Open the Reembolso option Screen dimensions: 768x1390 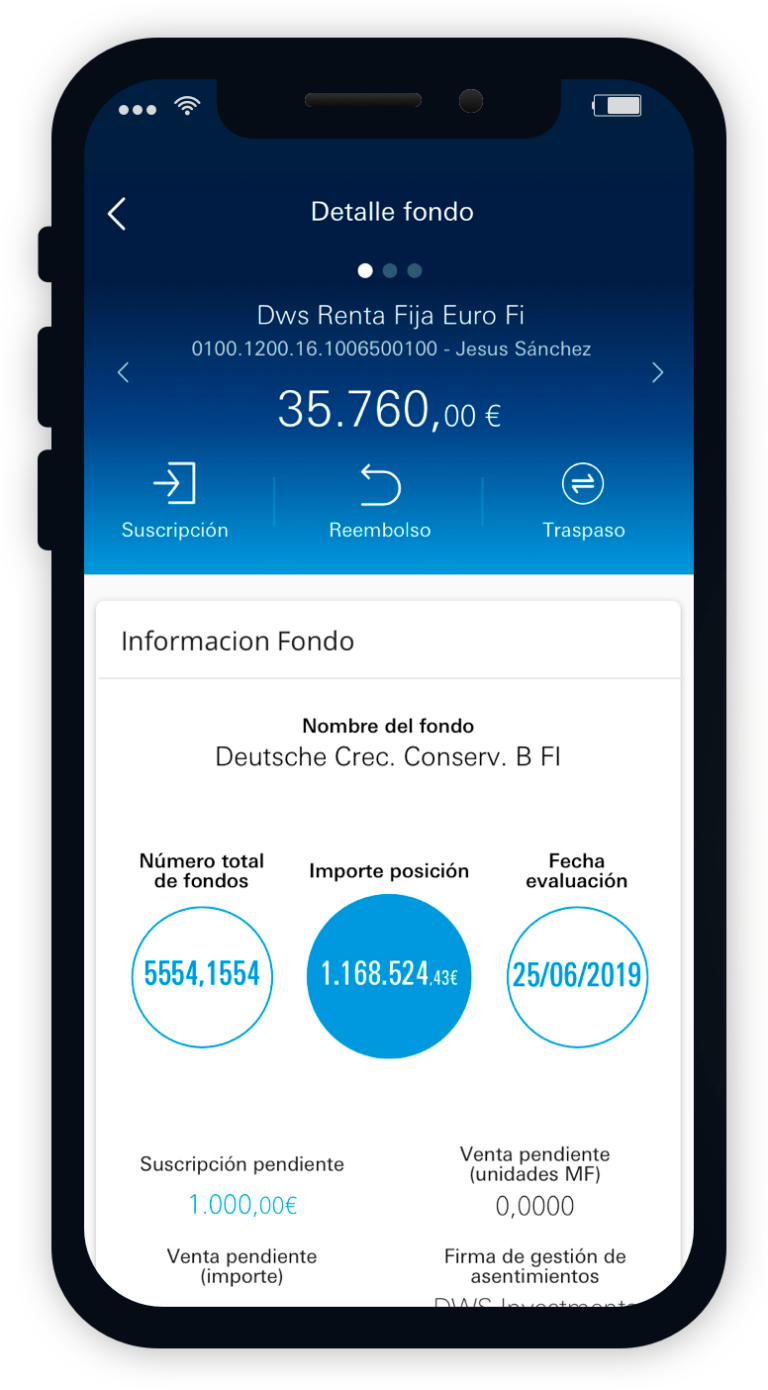point(380,502)
